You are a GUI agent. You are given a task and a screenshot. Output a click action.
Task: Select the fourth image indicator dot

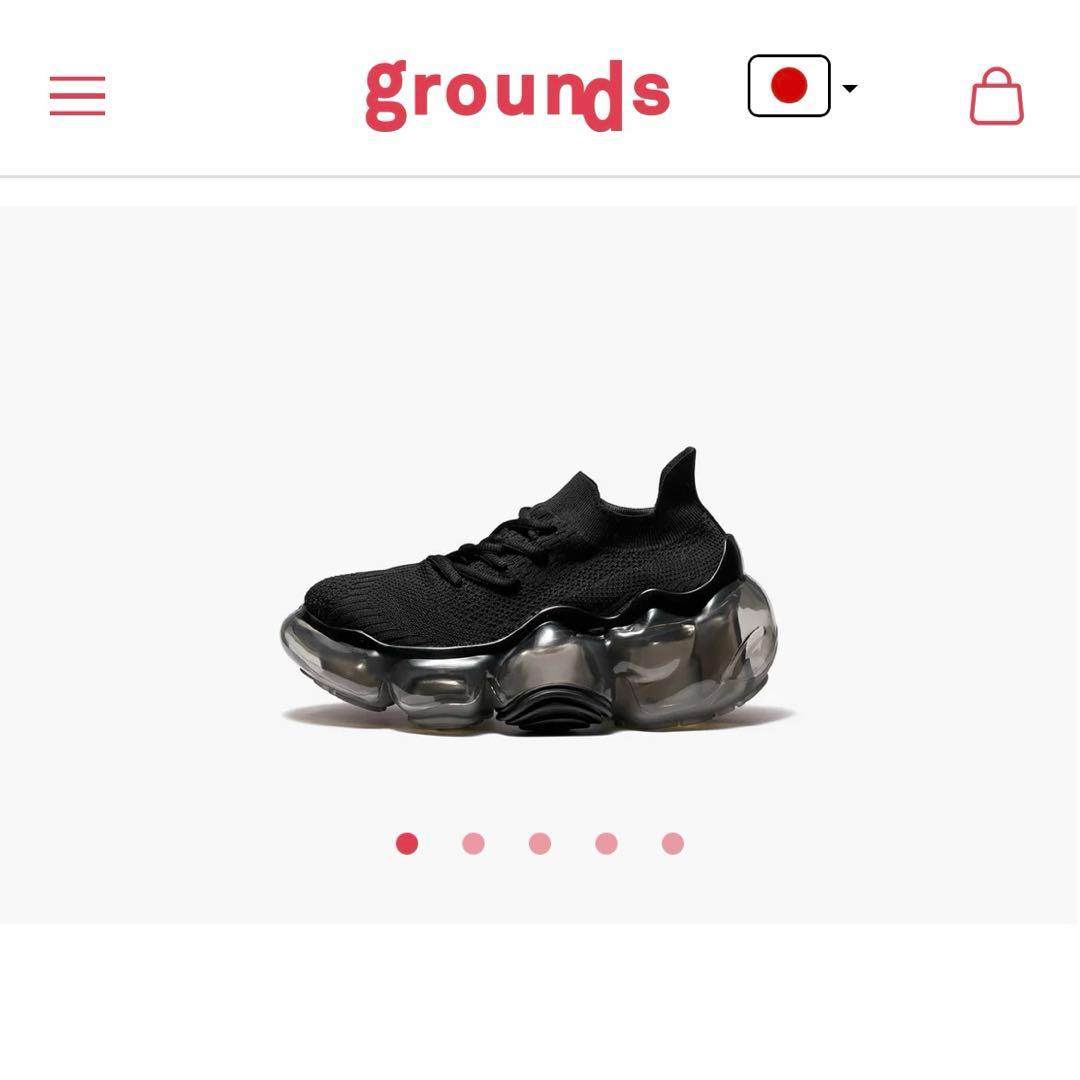606,844
